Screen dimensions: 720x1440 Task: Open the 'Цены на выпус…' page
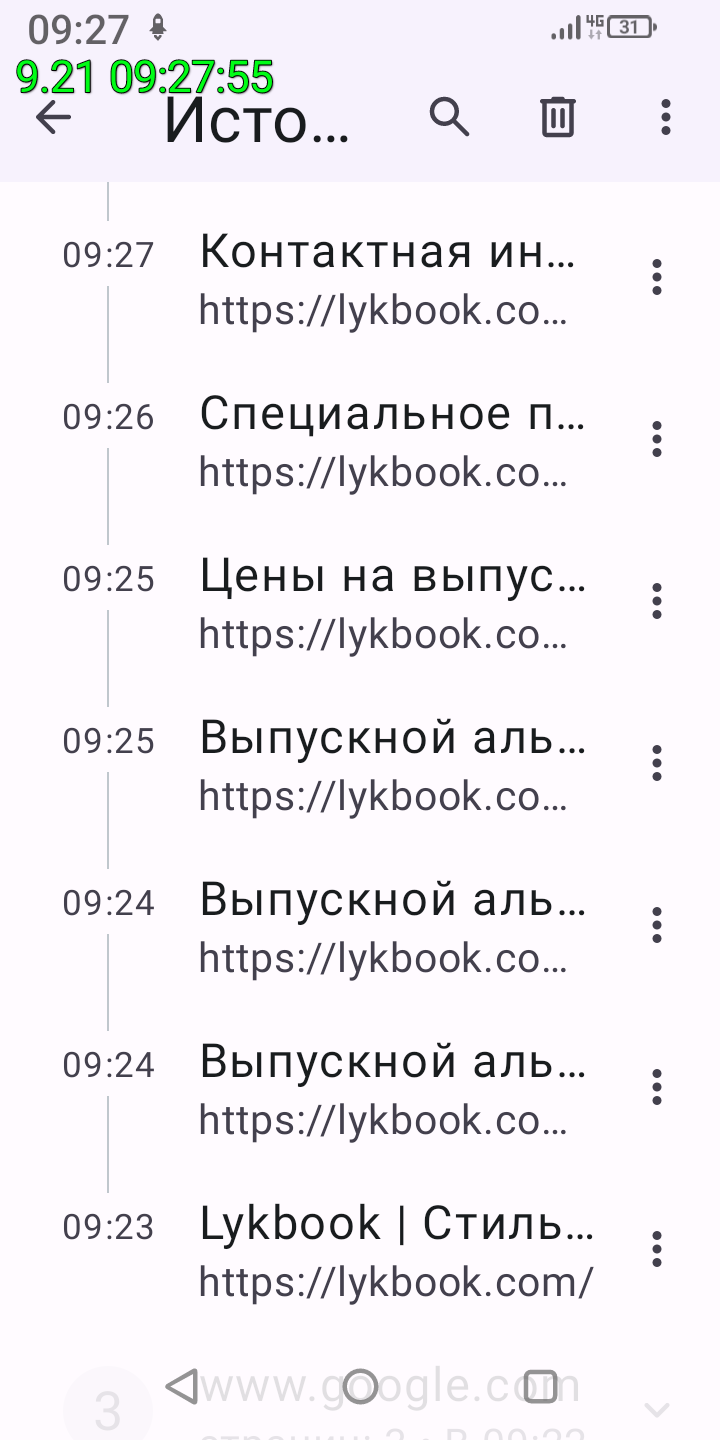coord(390,604)
